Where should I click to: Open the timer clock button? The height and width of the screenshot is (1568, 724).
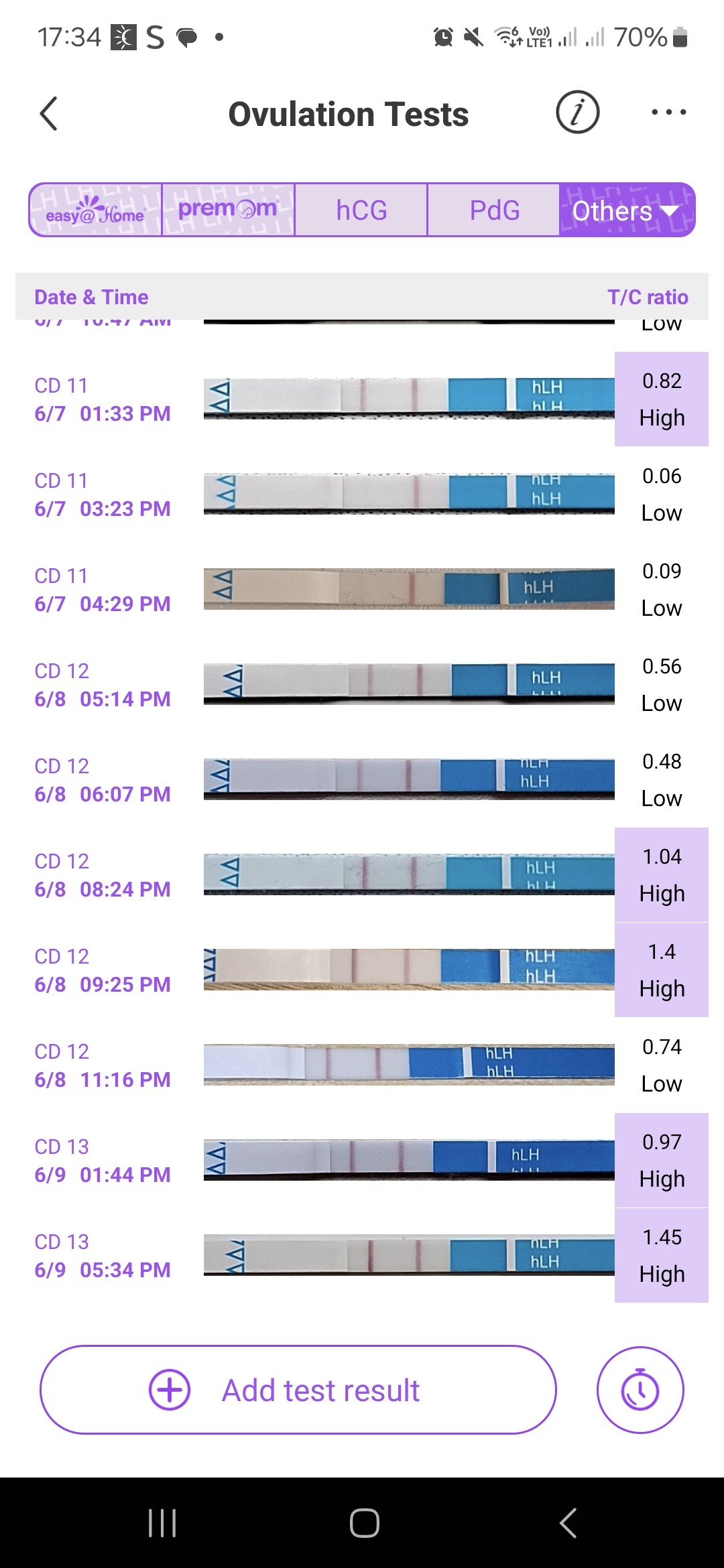pos(640,1390)
